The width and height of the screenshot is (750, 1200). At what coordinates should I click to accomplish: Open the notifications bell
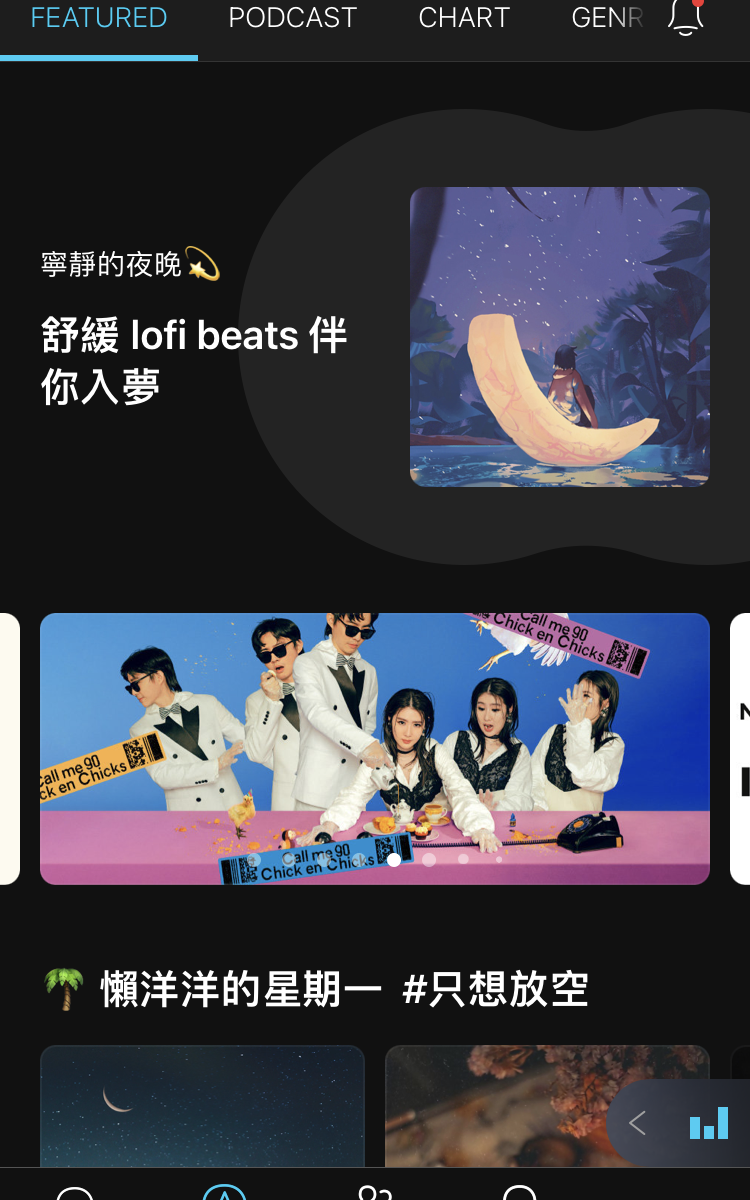[x=686, y=18]
